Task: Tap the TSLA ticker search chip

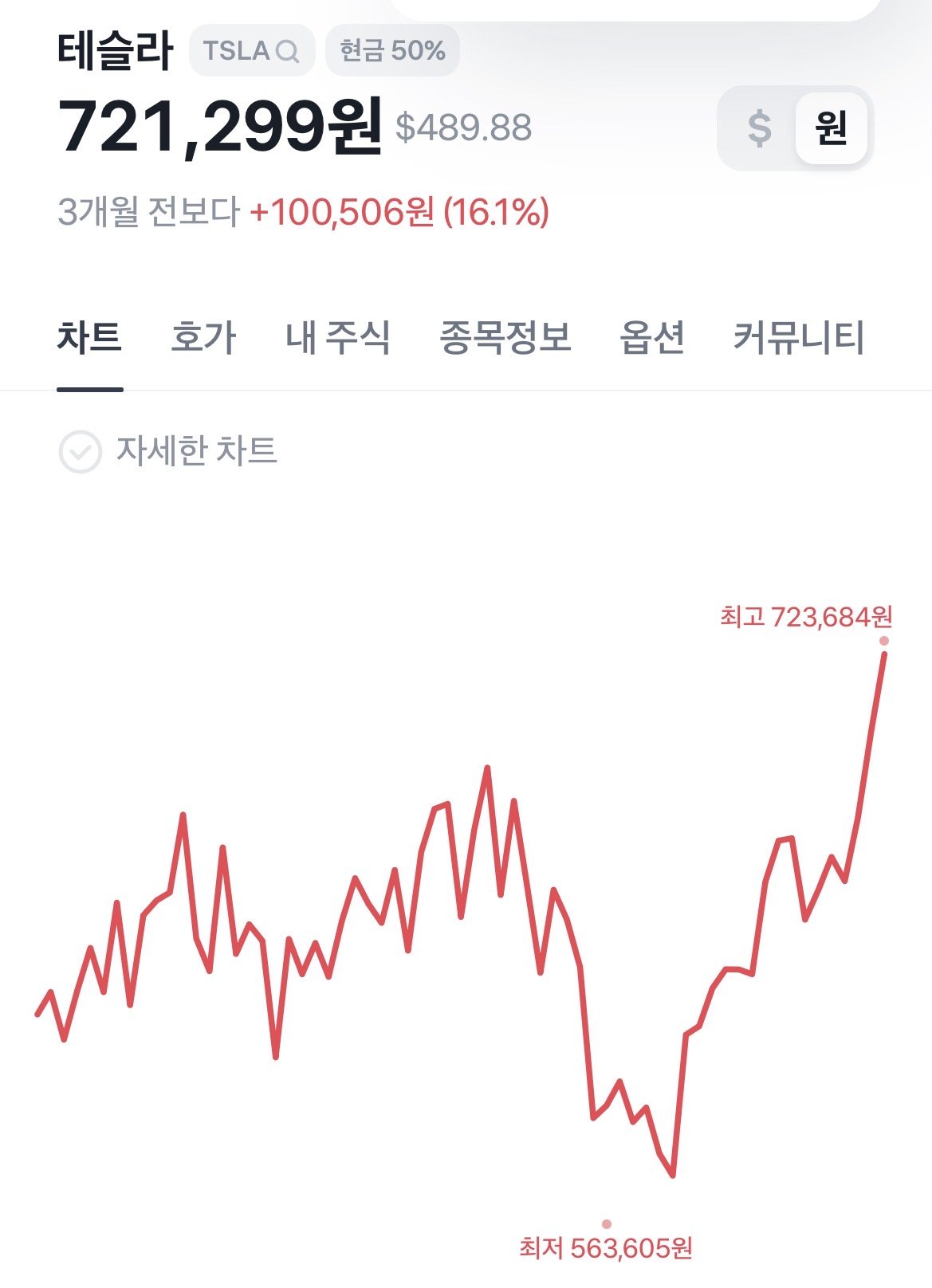Action: tap(251, 51)
